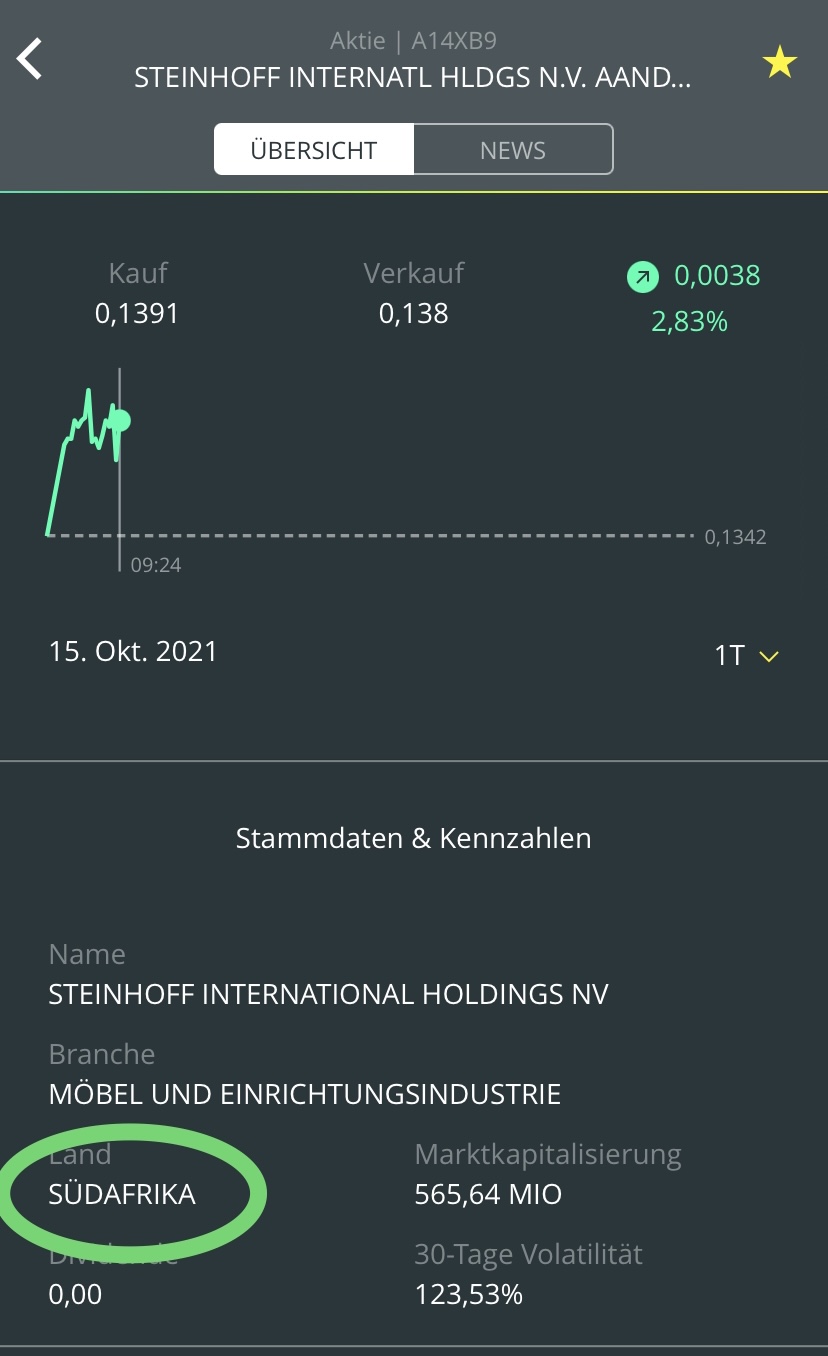Collapse the Stammdaten & Kennzahlen section
Screen dimensions: 828x1356
413,838
